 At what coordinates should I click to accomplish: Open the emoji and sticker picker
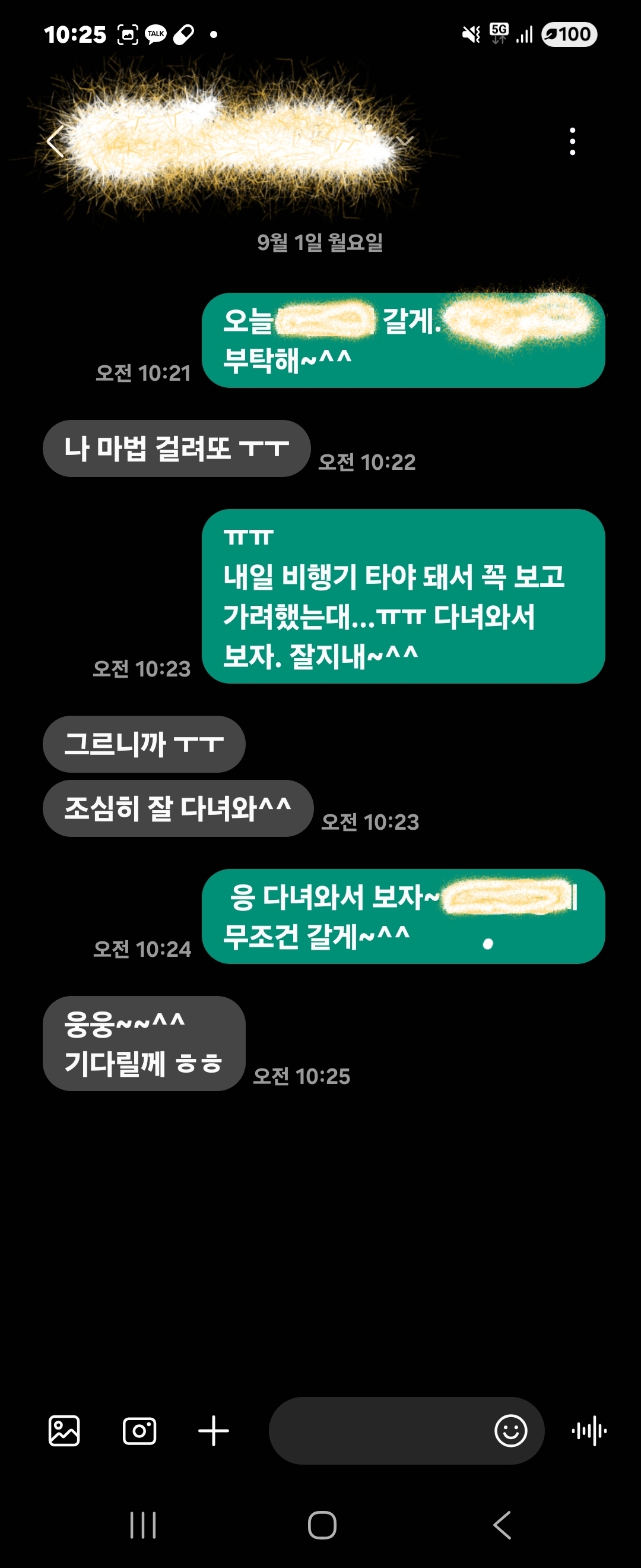pyautogui.click(x=510, y=1430)
